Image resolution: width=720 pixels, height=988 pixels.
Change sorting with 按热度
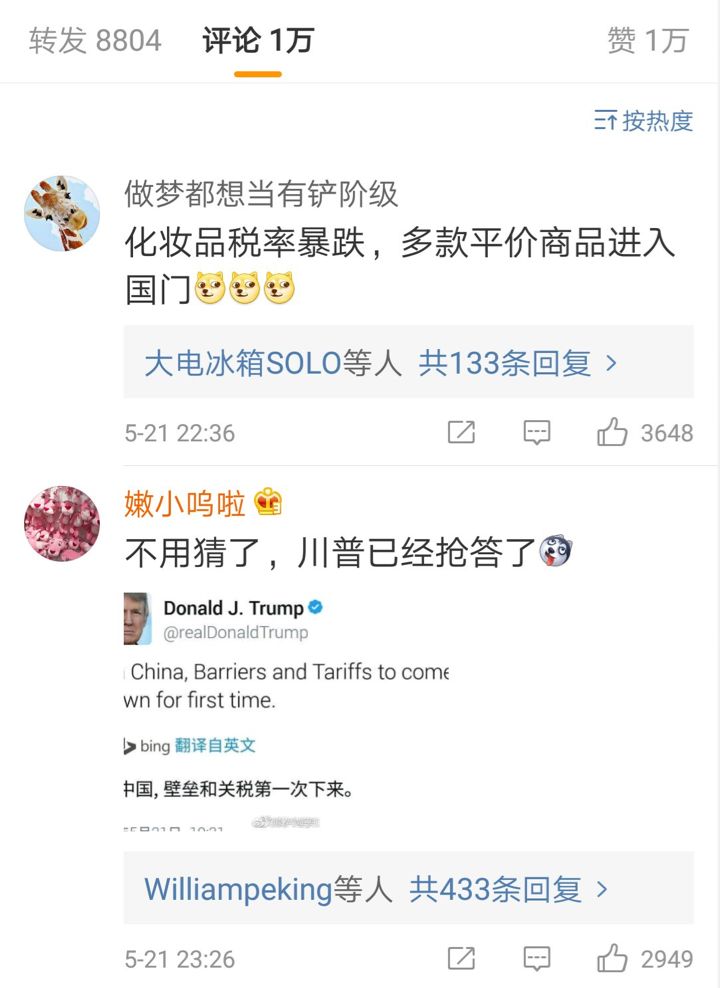643,121
